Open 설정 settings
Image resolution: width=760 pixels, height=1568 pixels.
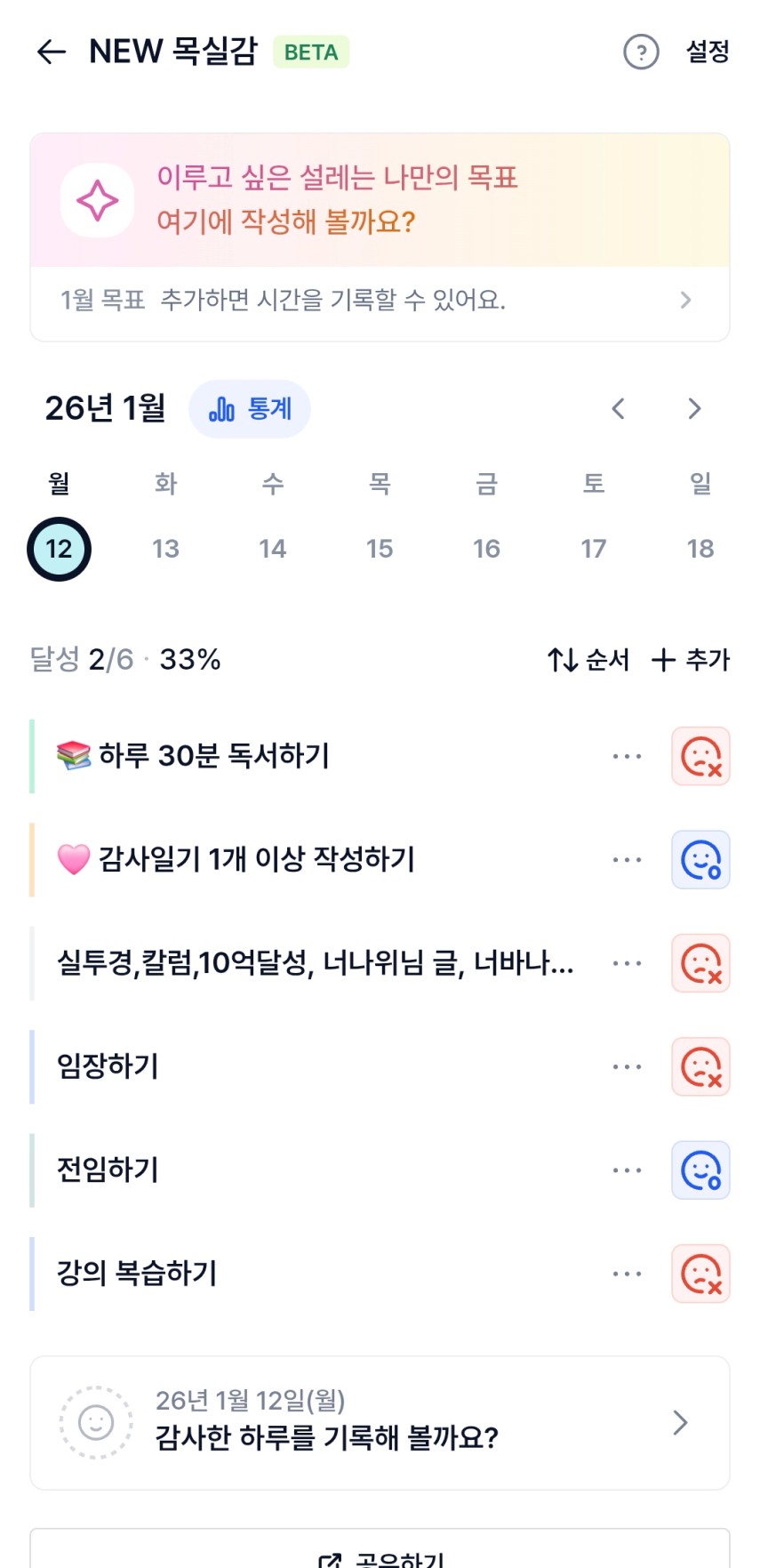[708, 52]
